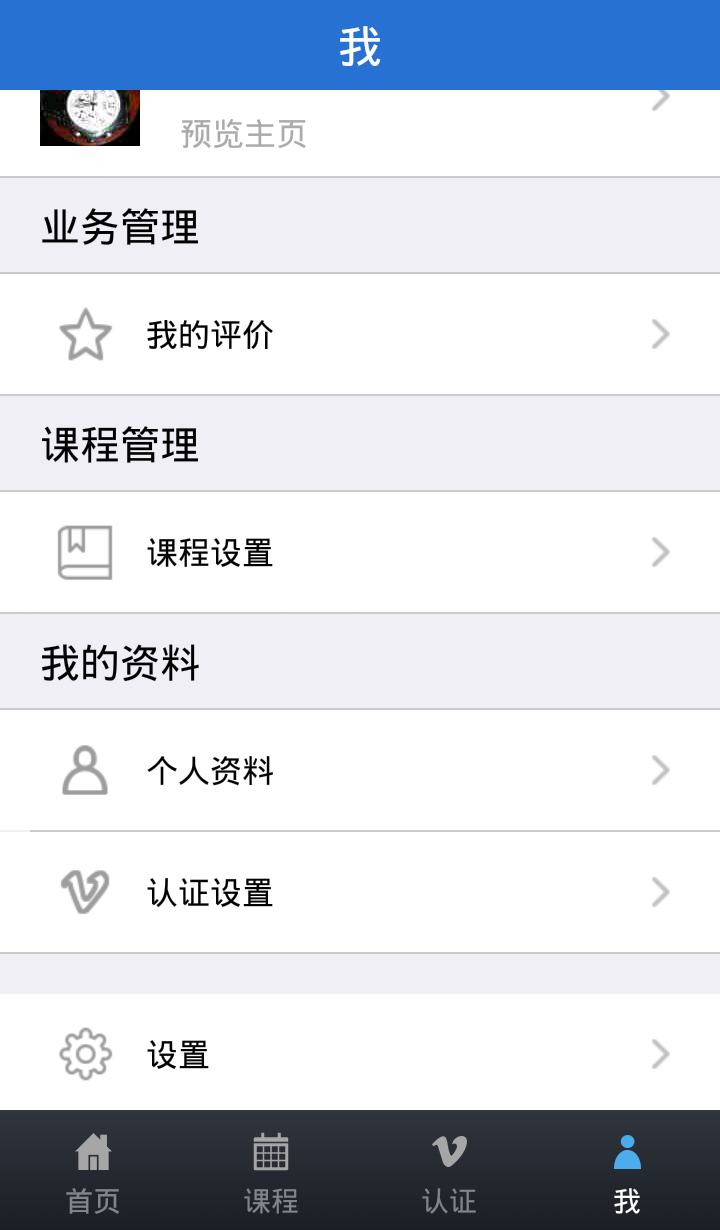Open the 设置 settings row
Screen dimensions: 720x1230
tap(360, 1054)
